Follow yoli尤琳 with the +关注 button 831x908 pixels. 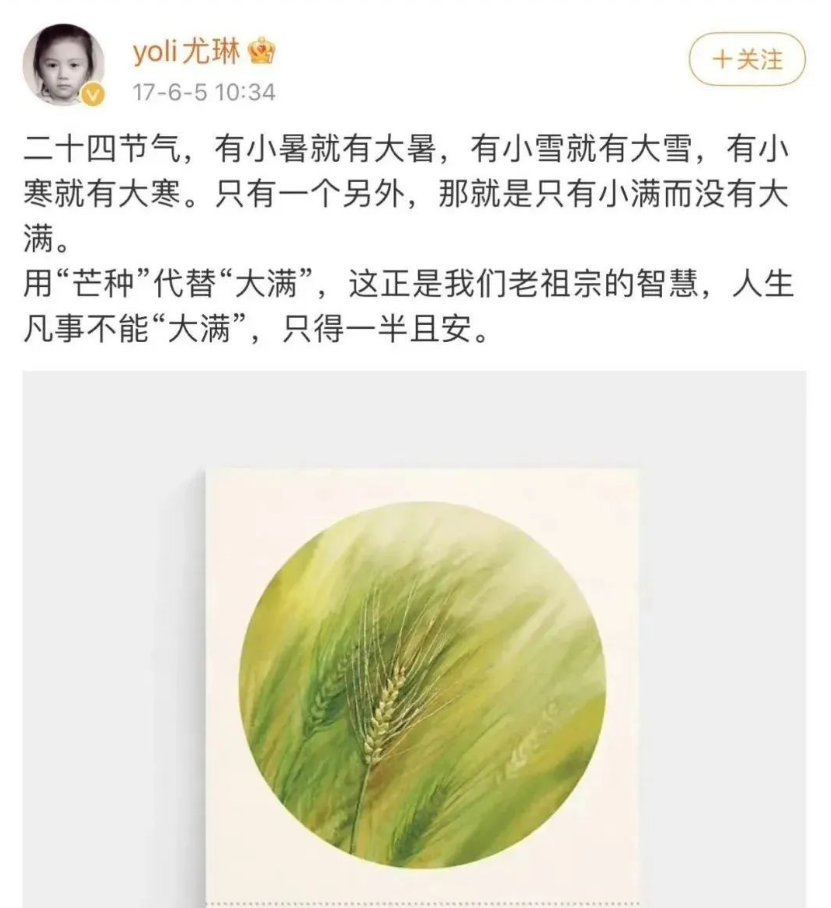[746, 59]
